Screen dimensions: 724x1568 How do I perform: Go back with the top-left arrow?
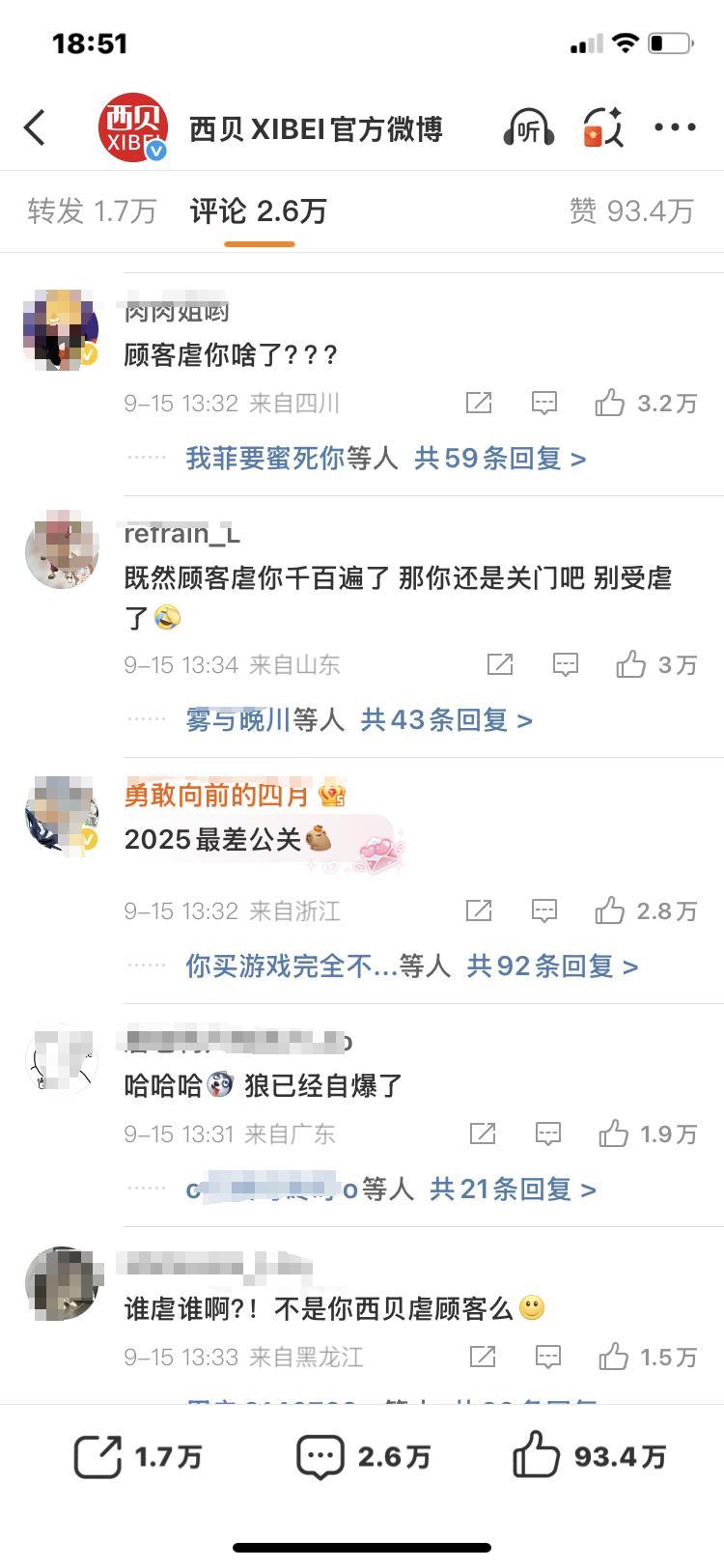(35, 127)
